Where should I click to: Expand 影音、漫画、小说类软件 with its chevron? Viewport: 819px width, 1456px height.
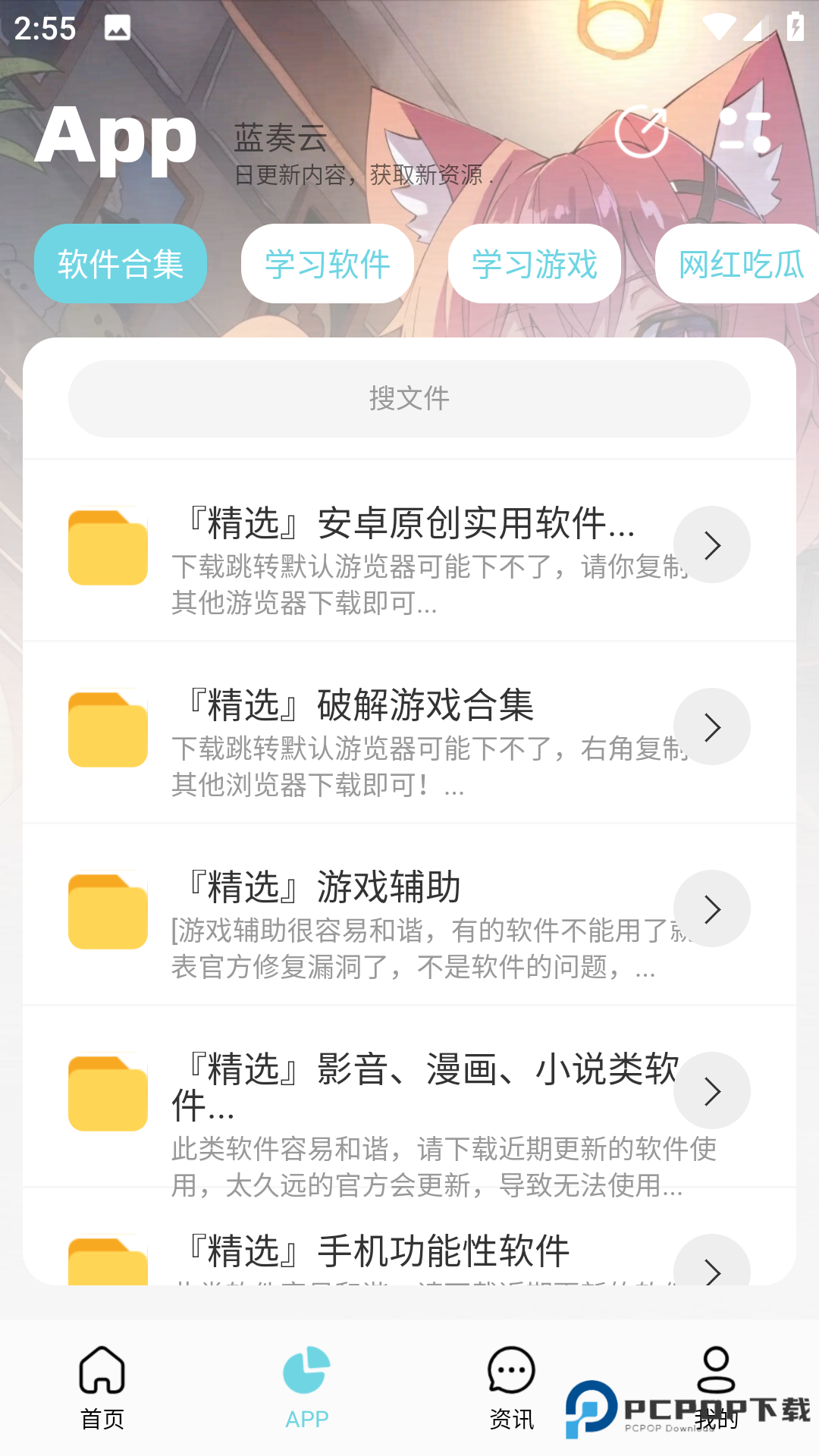711,1090
